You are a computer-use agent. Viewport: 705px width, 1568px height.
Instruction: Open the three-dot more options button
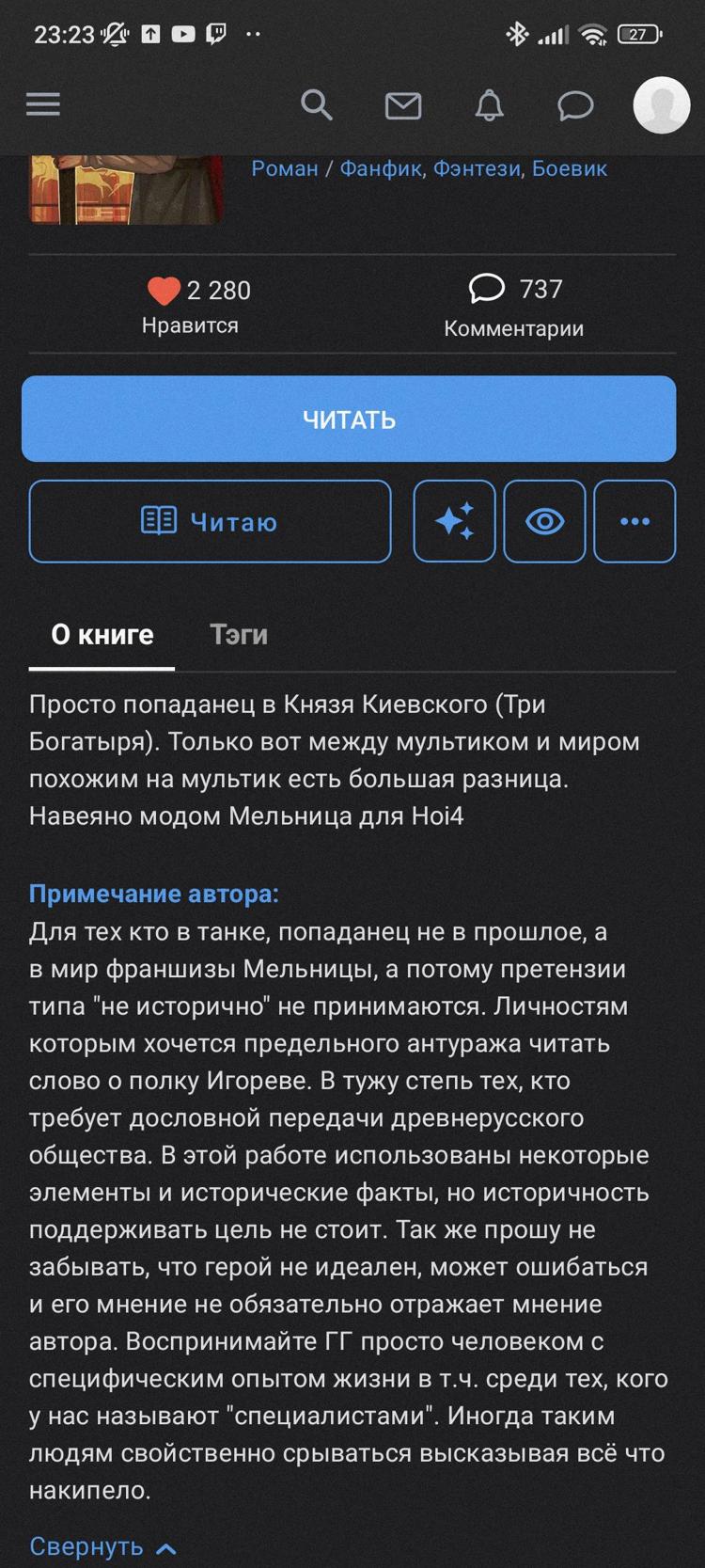[634, 521]
